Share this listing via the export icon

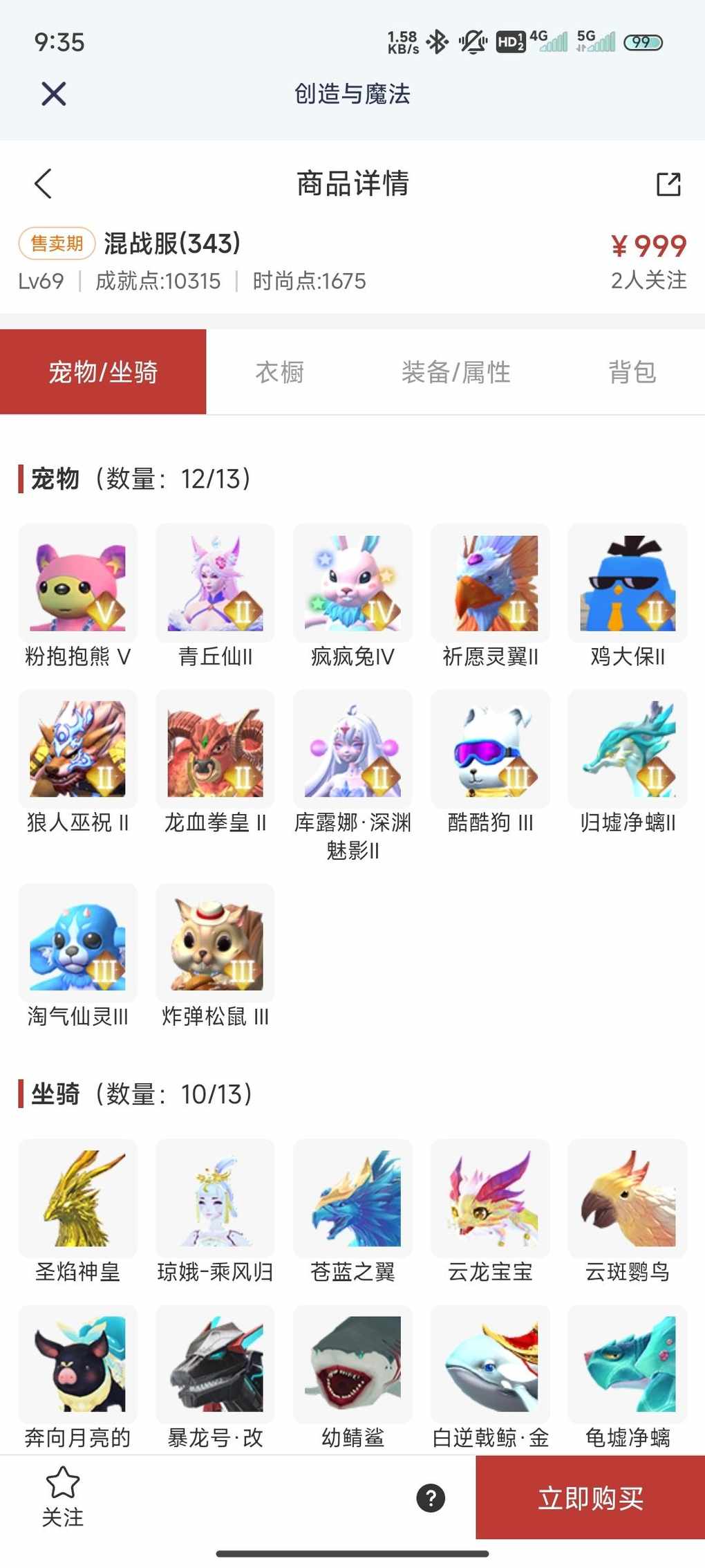tap(668, 184)
